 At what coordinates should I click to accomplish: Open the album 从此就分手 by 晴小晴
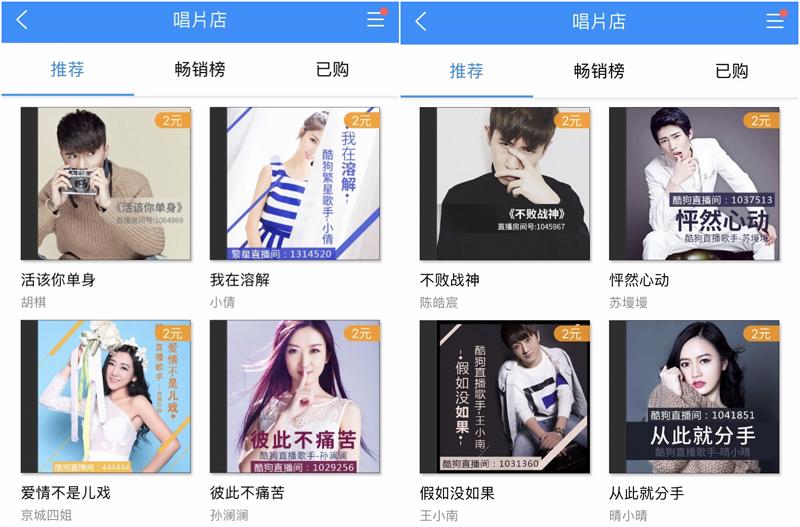694,397
